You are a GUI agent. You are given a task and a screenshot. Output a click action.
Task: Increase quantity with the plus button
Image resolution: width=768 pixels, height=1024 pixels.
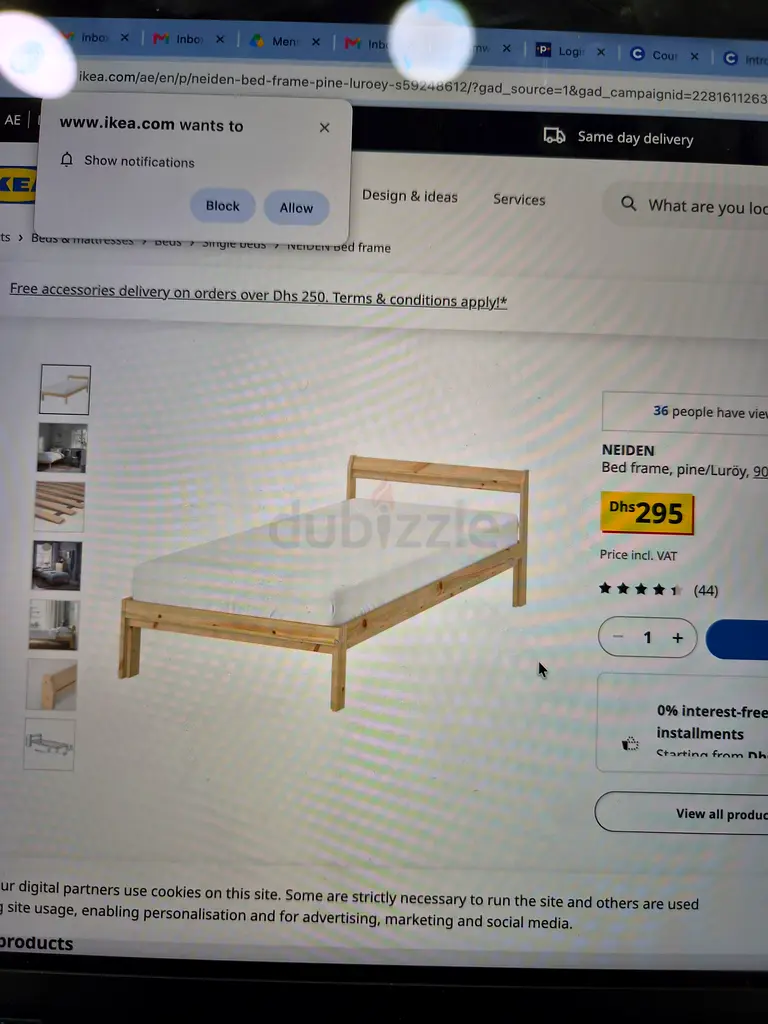pyautogui.click(x=678, y=638)
